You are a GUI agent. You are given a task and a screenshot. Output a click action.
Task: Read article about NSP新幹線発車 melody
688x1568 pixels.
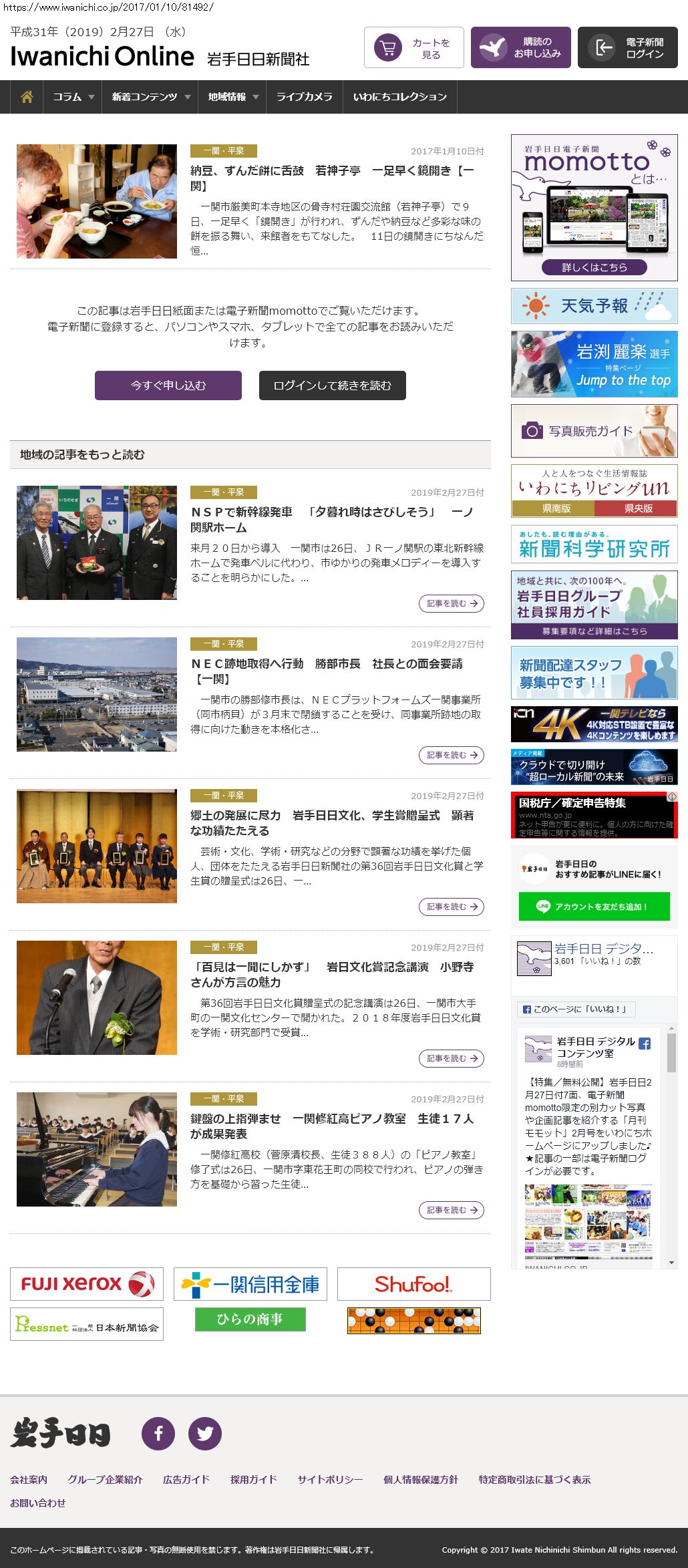331,519
